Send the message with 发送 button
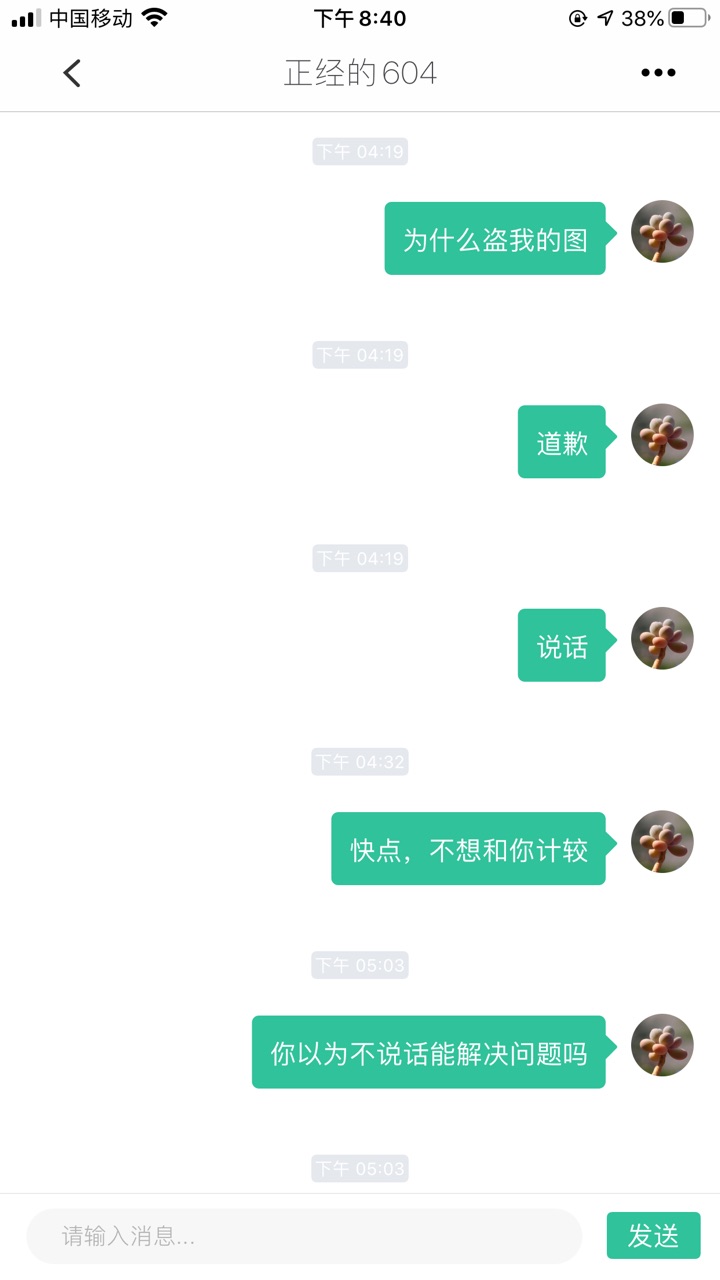 (653, 1236)
